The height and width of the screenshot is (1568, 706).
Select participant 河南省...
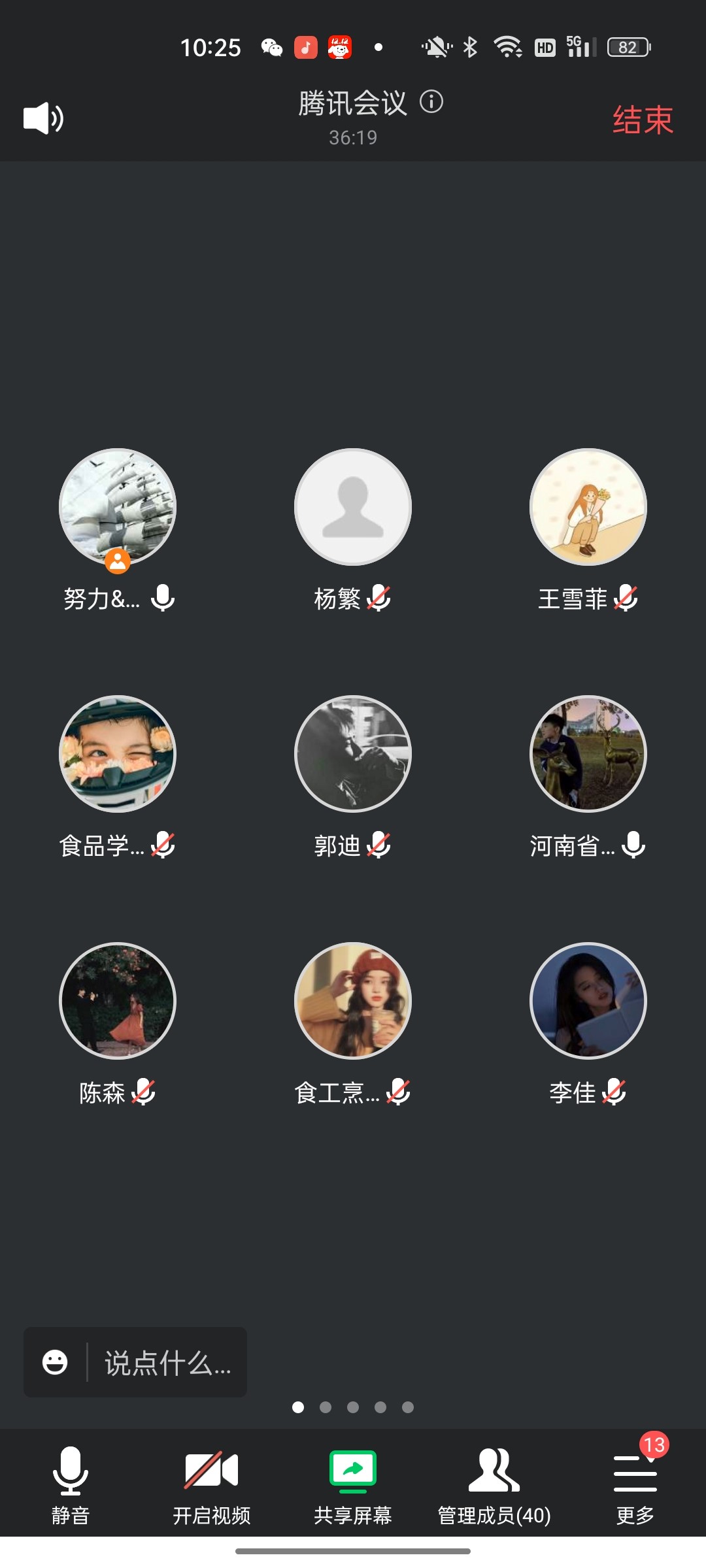[588, 754]
